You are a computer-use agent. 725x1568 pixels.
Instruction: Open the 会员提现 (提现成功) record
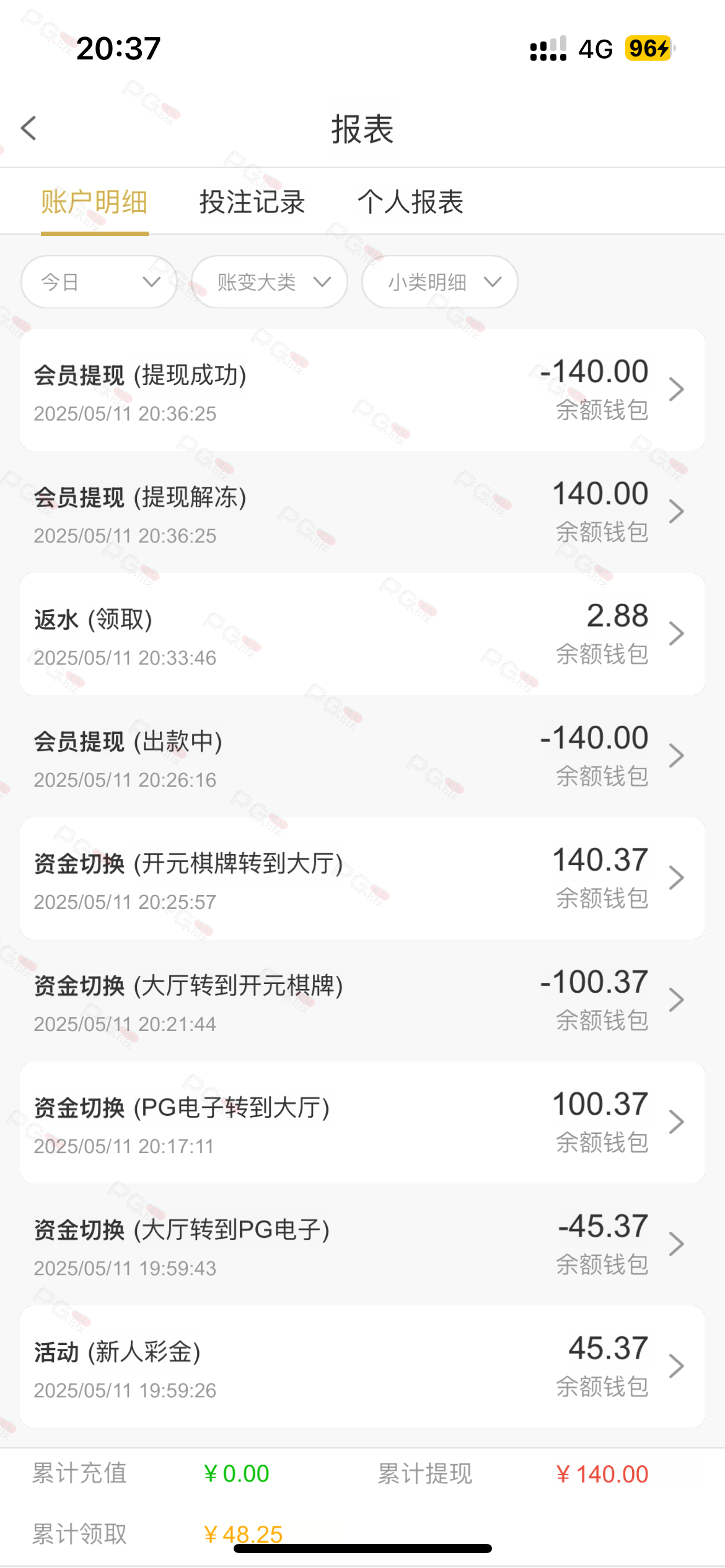tap(362, 390)
